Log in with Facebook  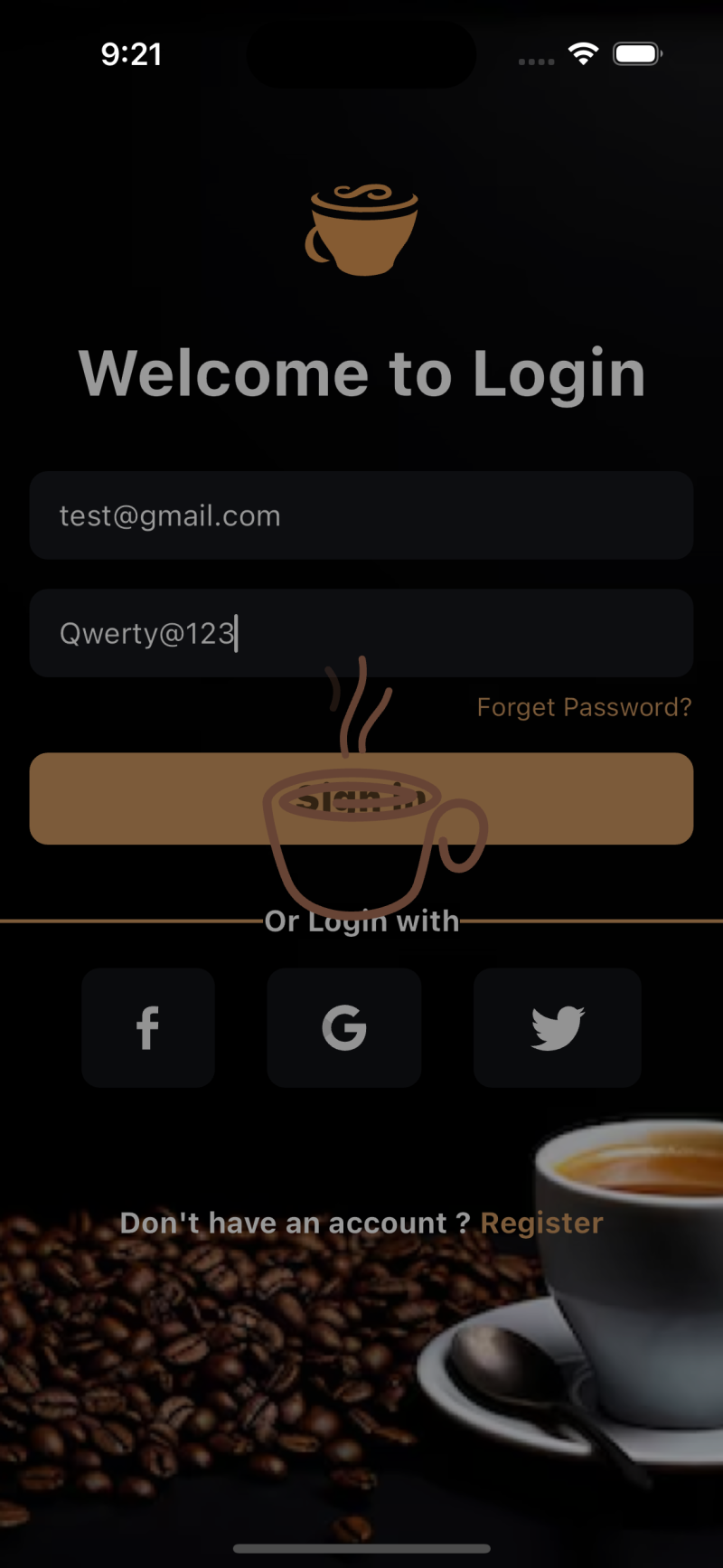(148, 1028)
